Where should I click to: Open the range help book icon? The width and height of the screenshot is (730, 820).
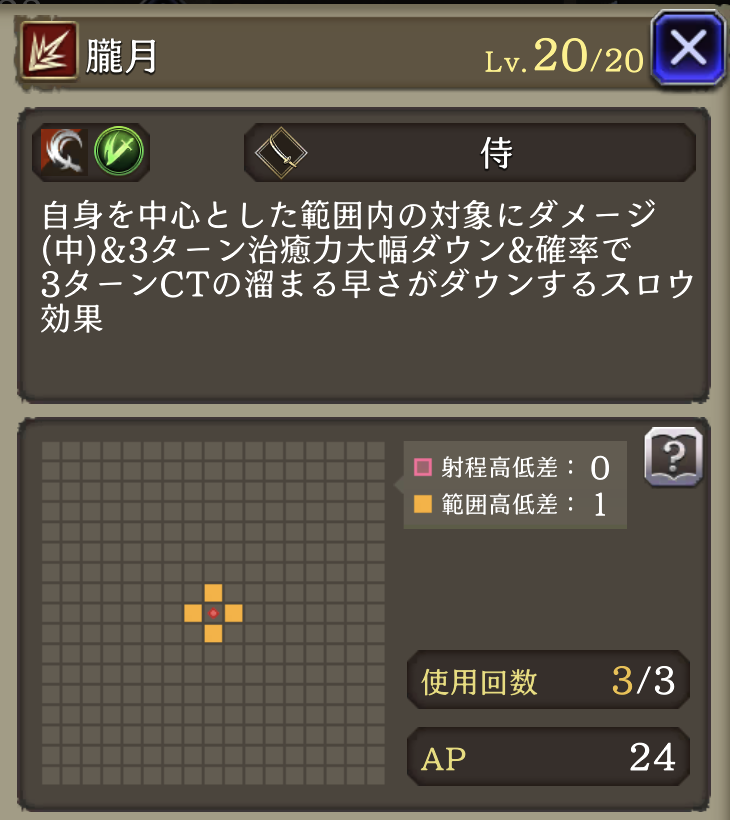click(673, 457)
